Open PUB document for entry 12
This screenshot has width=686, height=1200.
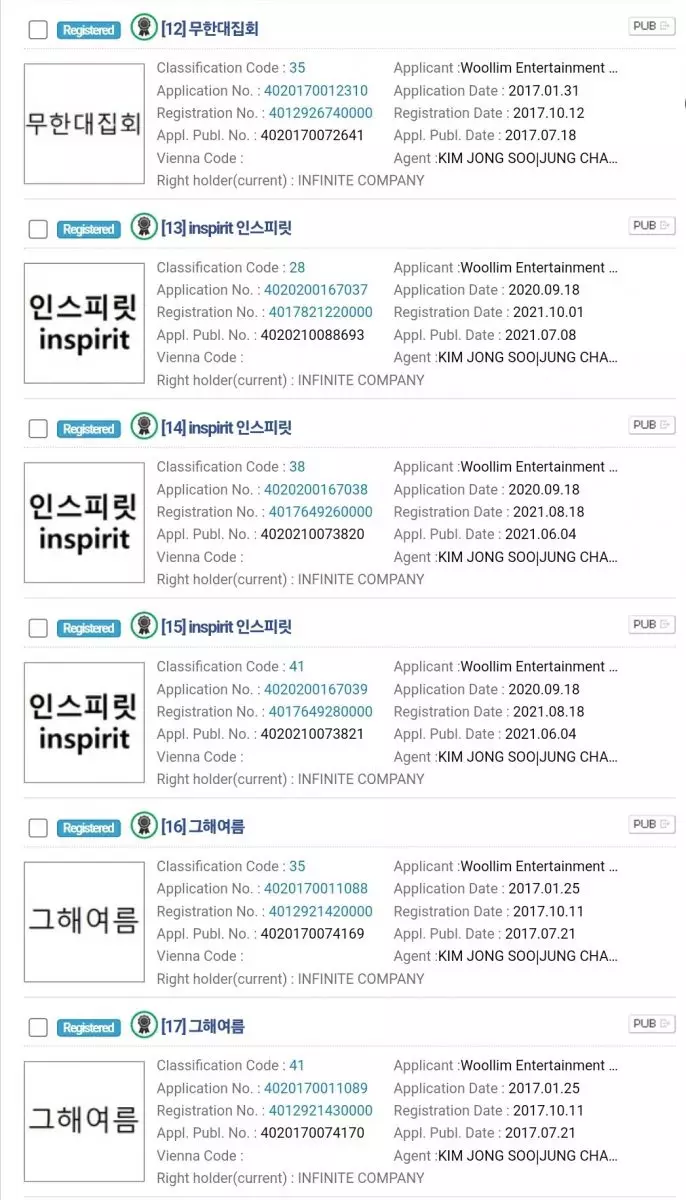coord(652,26)
